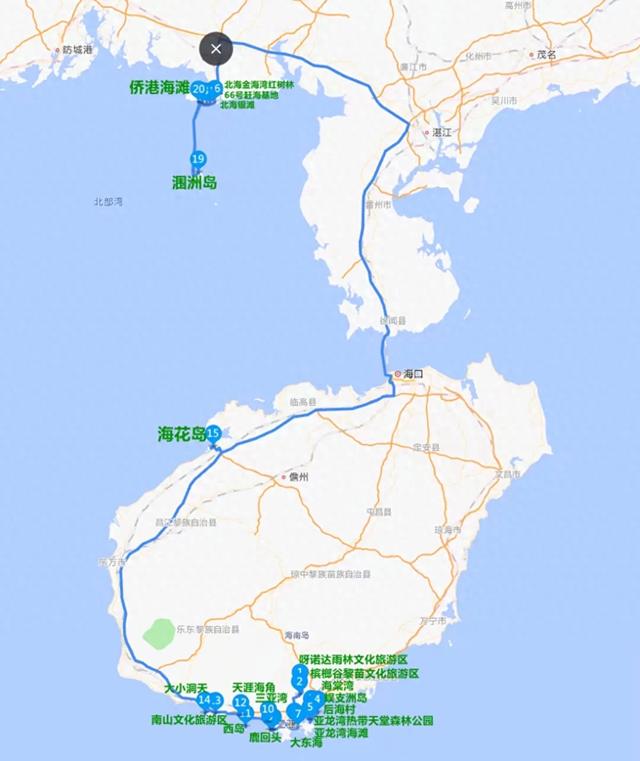Select stop 19 marker at 涠洲岛
Image resolution: width=640 pixels, height=761 pixels.
click(198, 158)
